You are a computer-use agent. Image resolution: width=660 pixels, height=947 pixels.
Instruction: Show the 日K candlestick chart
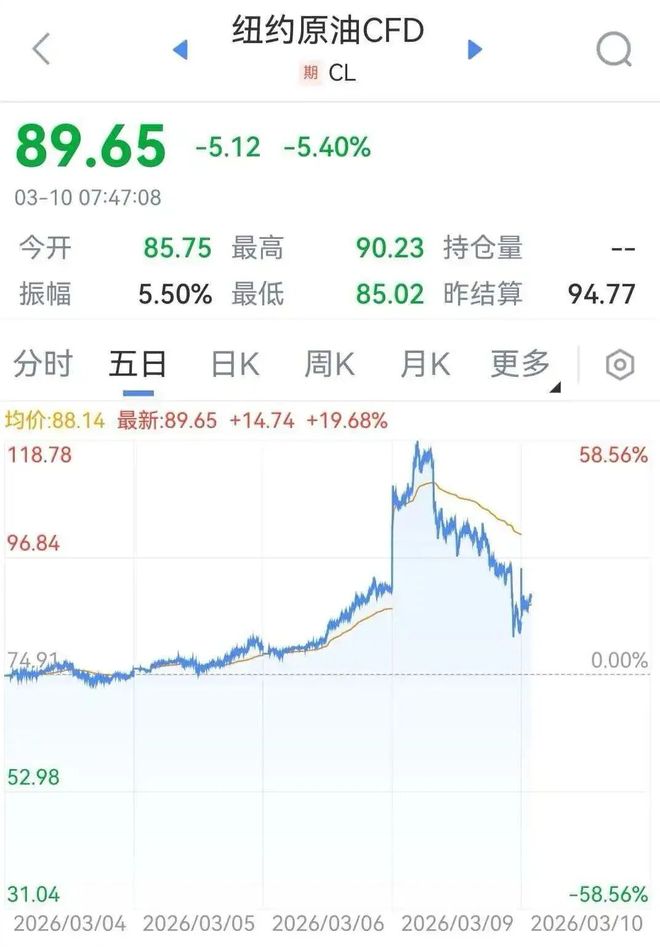pyautogui.click(x=235, y=365)
